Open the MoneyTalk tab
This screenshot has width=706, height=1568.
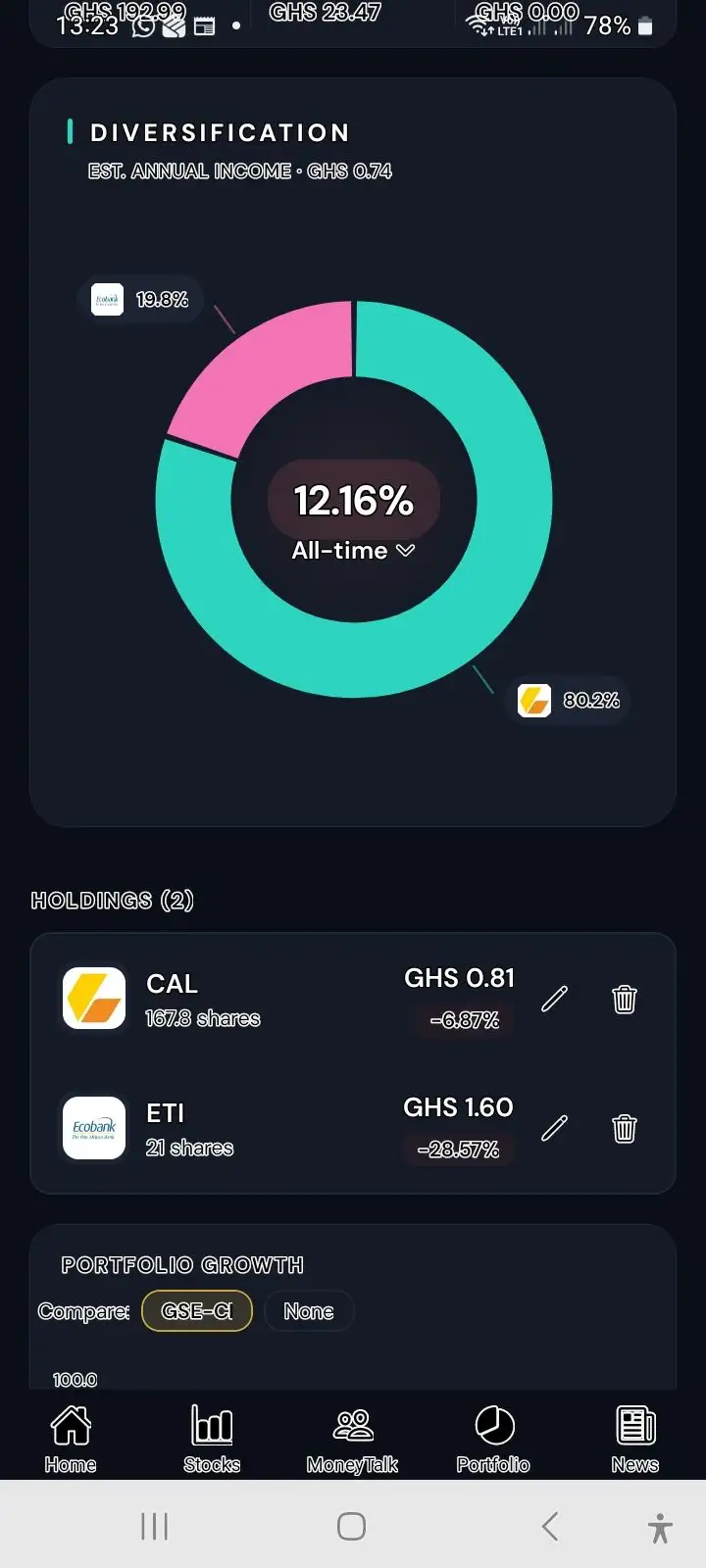(352, 1439)
